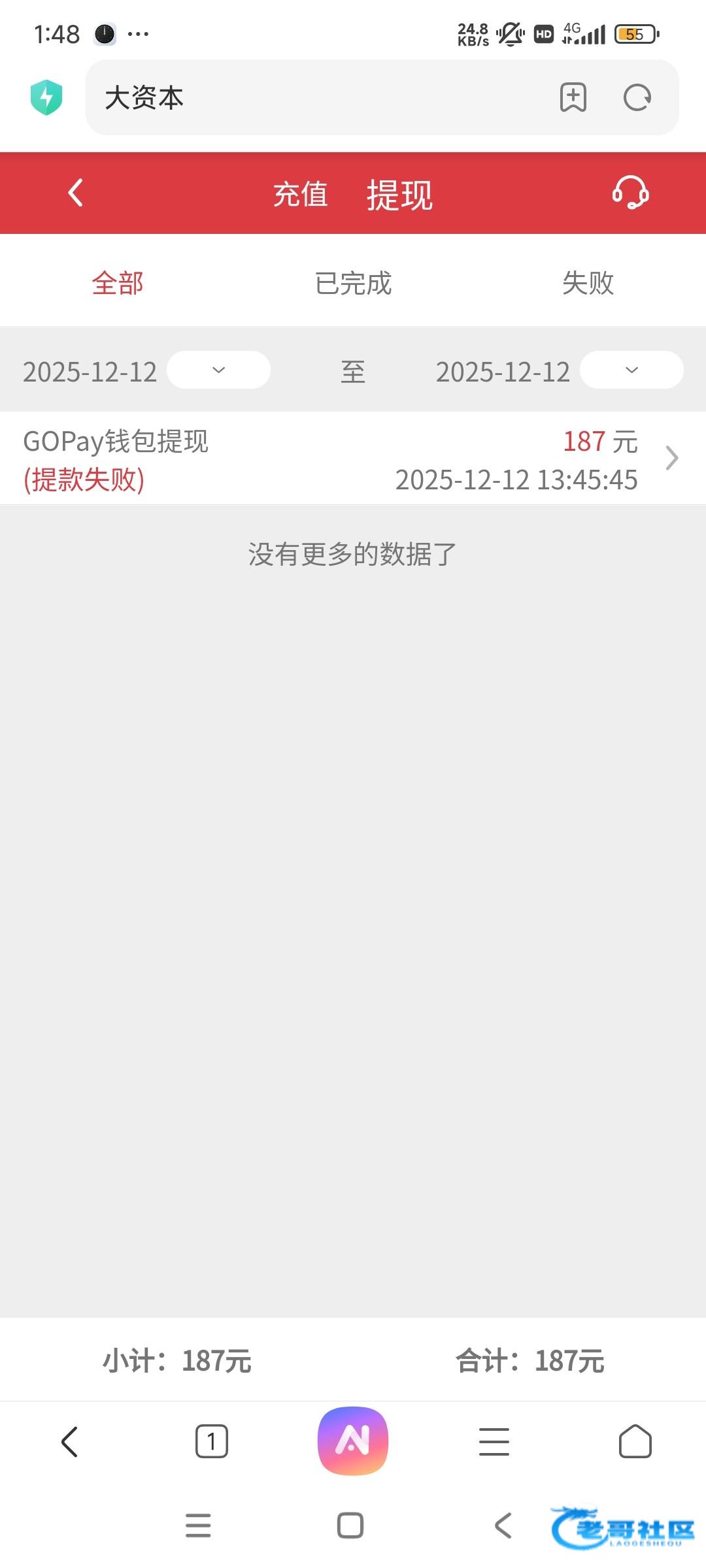706x1568 pixels.
Task: Reload the page
Action: 637,98
